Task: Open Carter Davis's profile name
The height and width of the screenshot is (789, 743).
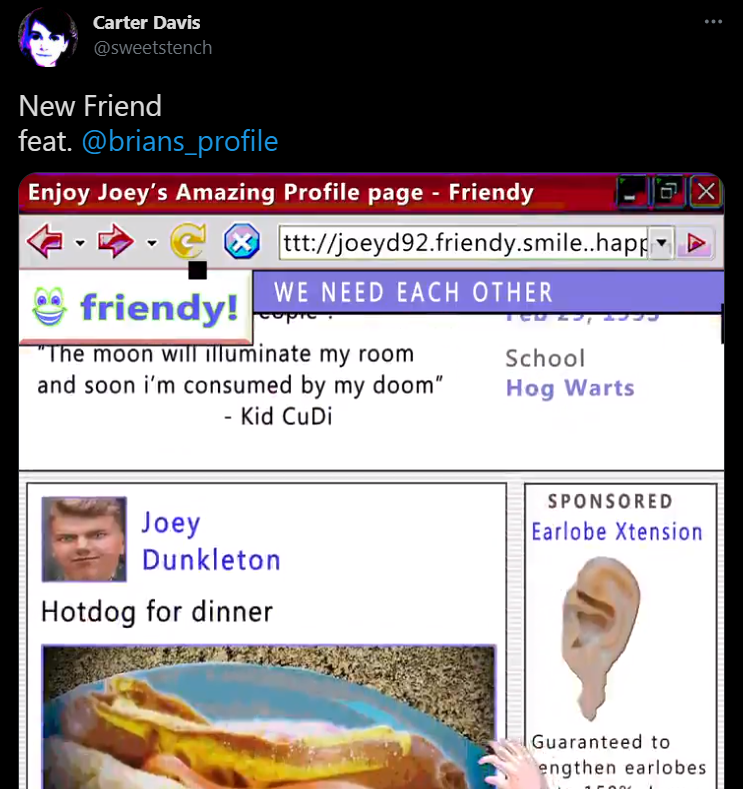Action: click(x=146, y=23)
